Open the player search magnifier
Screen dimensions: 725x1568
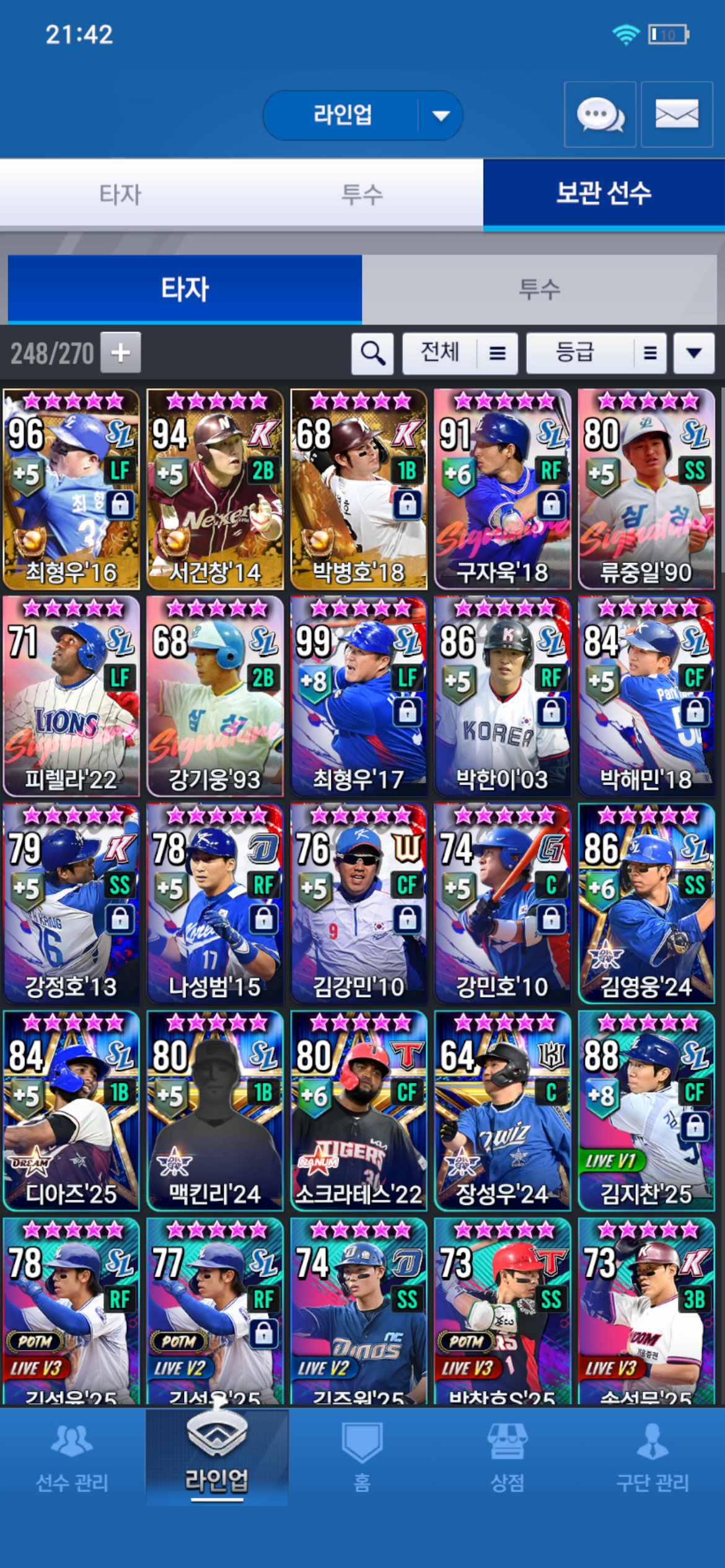click(x=372, y=354)
